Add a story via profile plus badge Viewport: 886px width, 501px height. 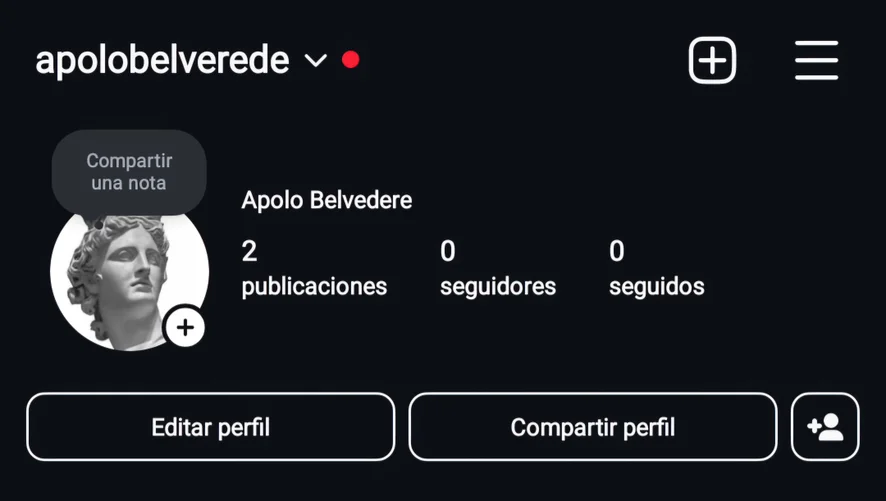[184, 327]
